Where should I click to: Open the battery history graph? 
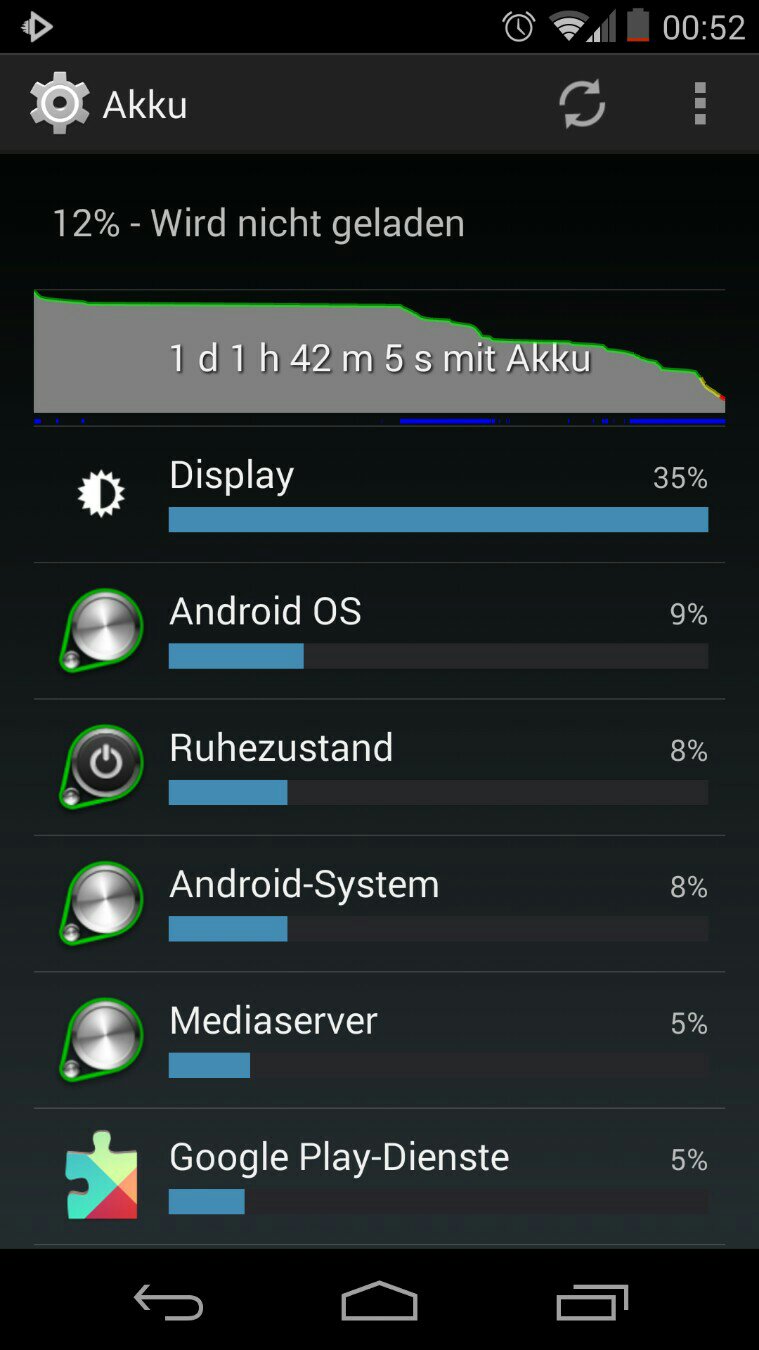click(x=379, y=357)
